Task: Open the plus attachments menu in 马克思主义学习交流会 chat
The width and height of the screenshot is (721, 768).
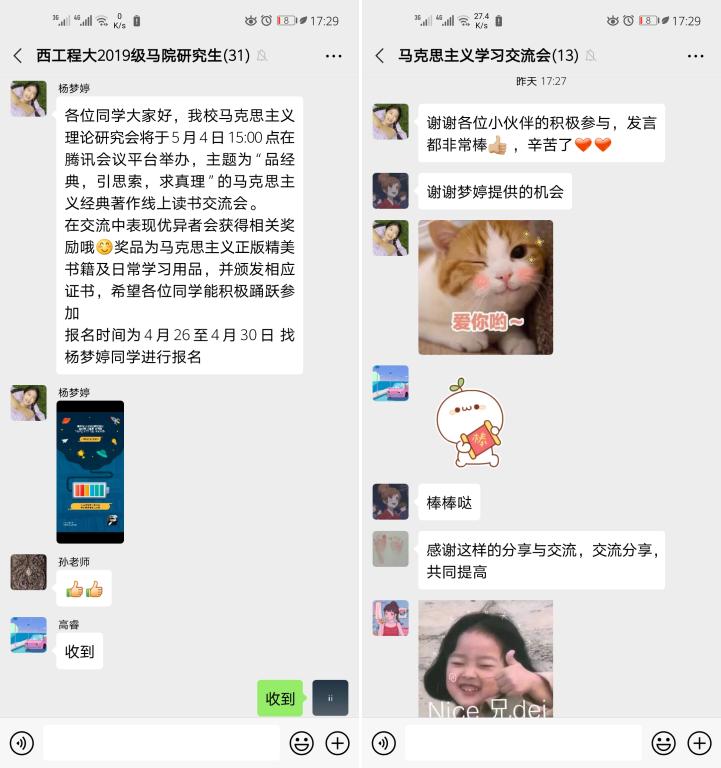Action: (699, 743)
